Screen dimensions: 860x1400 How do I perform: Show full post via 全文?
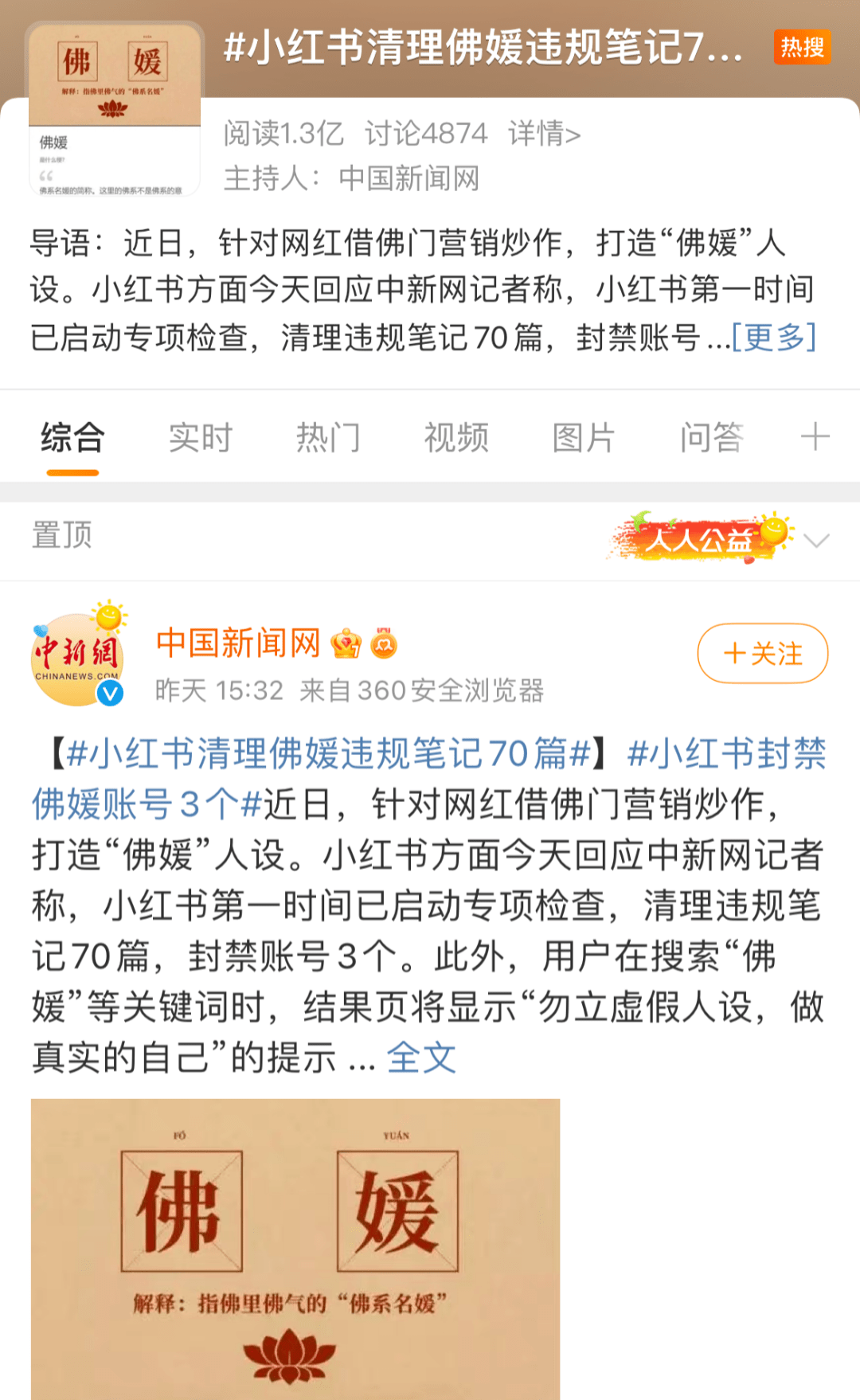[421, 1058]
